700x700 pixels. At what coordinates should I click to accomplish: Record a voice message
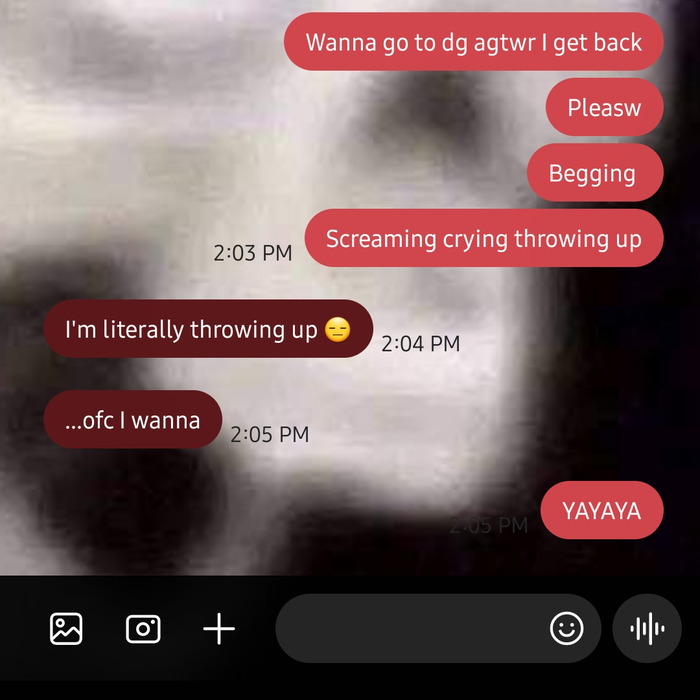pos(647,629)
